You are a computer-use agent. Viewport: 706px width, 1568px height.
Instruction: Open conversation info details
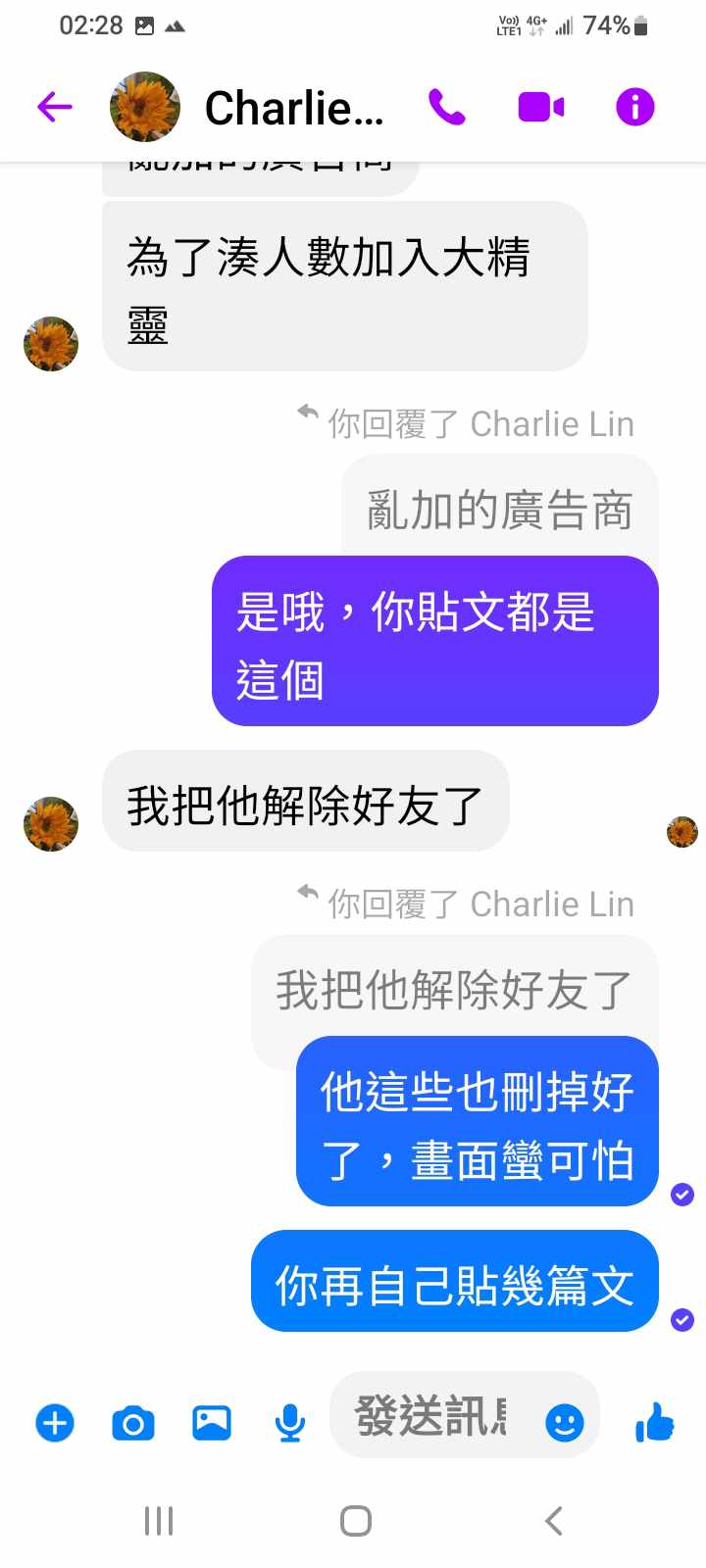click(634, 107)
